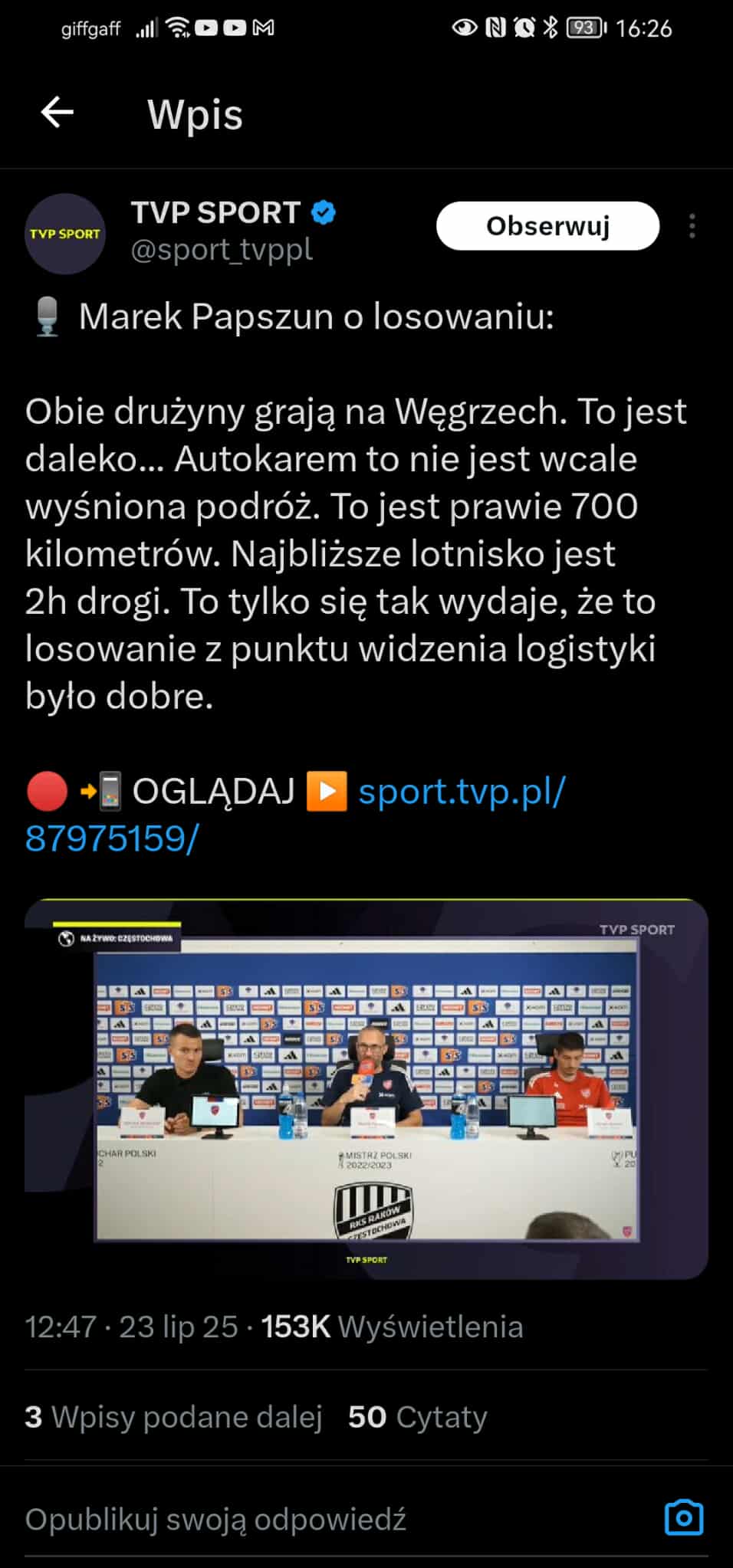Viewport: 733px width, 1568px height.
Task: Open the three-dot options menu on the post
Action: [694, 226]
